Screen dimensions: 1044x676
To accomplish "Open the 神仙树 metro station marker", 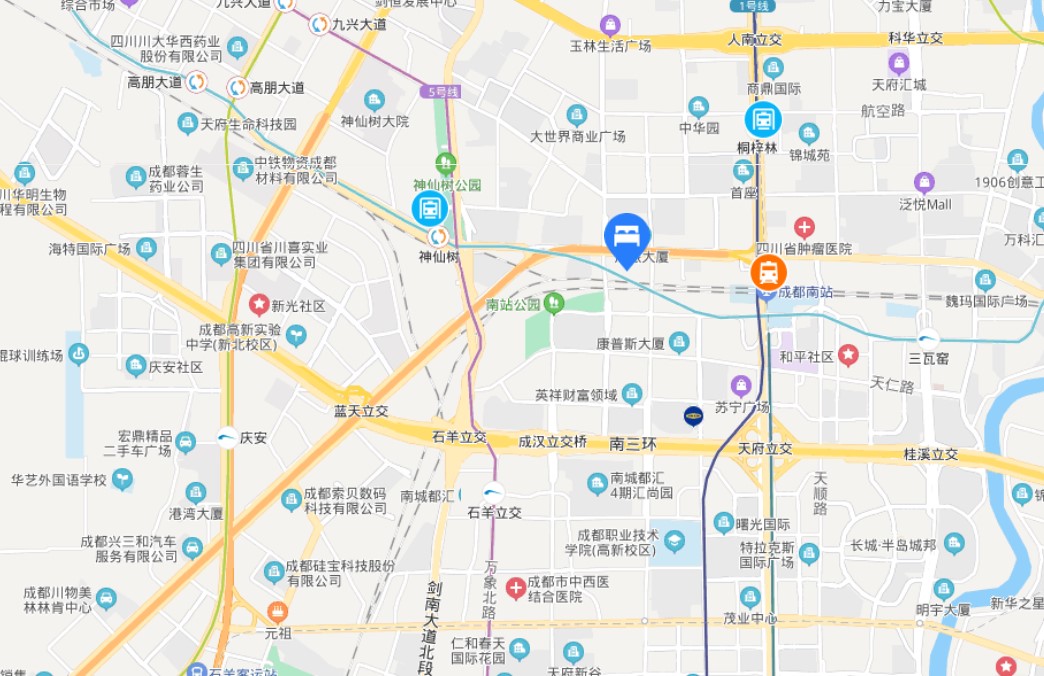I will 430,208.
